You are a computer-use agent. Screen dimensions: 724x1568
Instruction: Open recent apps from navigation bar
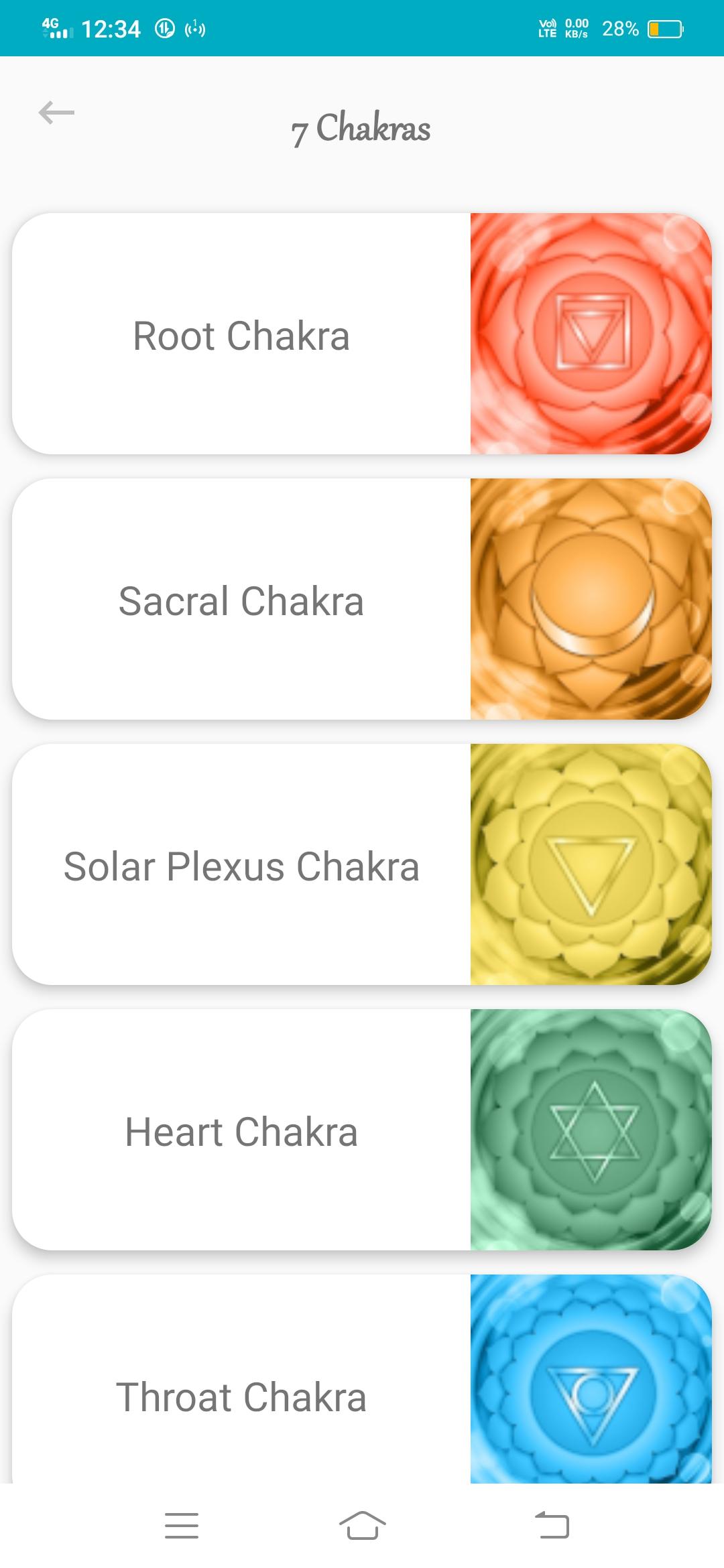click(x=182, y=1526)
